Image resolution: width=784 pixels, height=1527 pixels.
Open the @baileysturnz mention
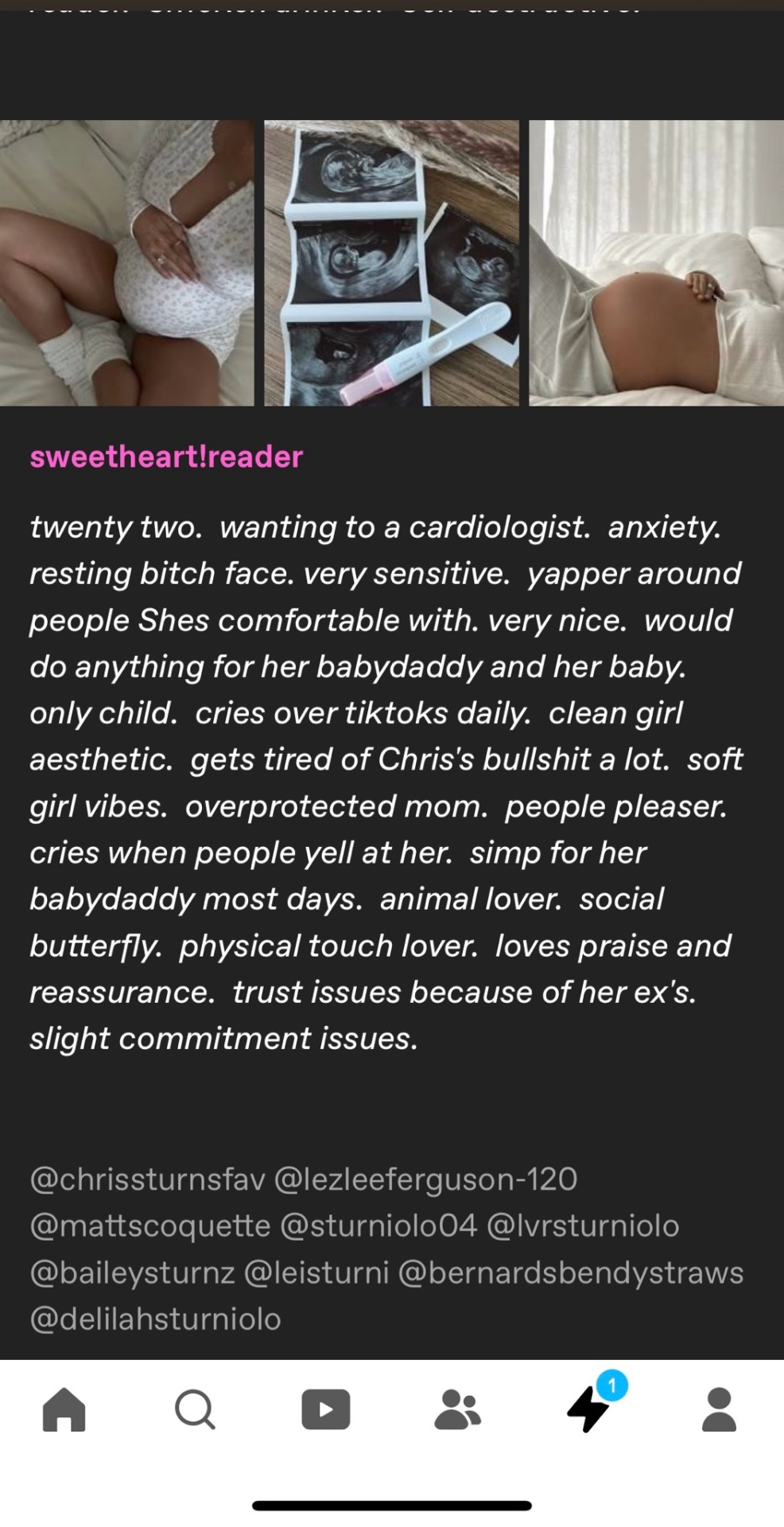(x=132, y=1272)
